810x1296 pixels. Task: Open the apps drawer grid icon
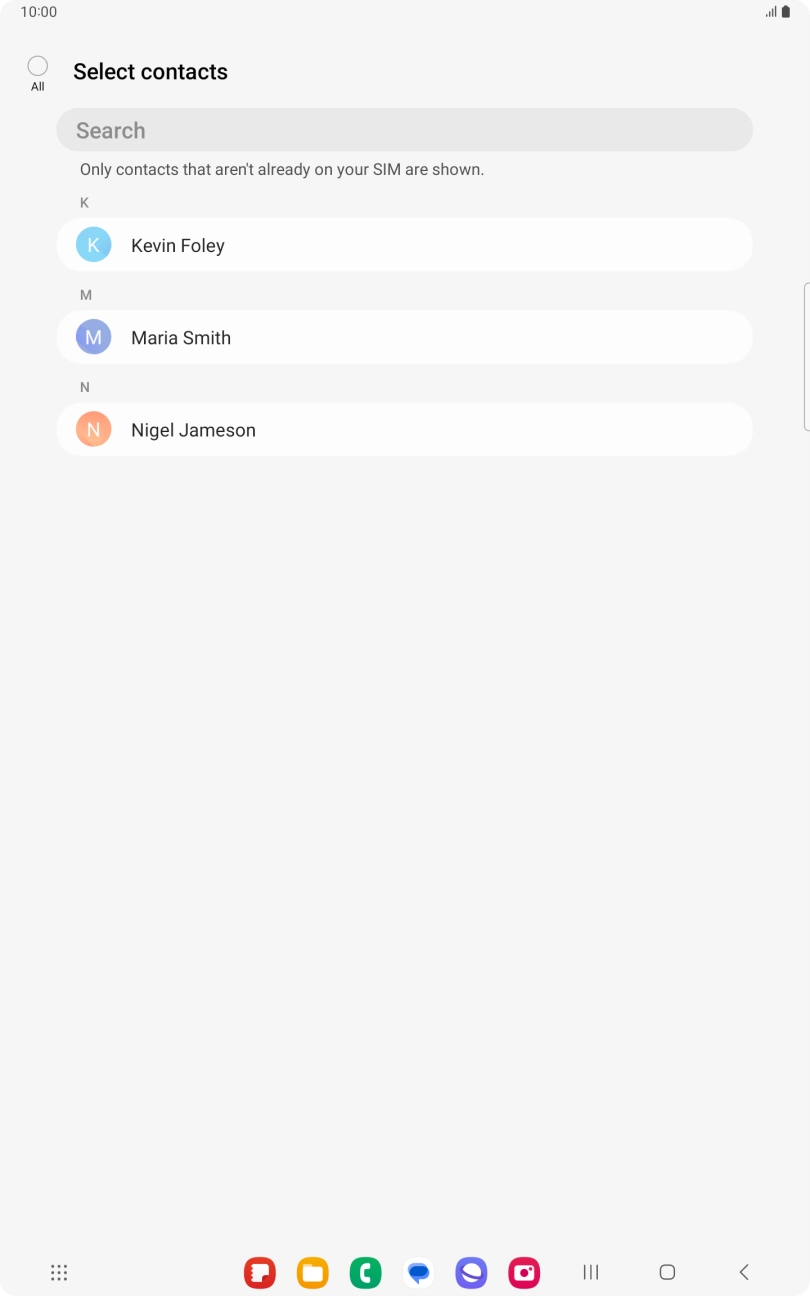point(59,1272)
